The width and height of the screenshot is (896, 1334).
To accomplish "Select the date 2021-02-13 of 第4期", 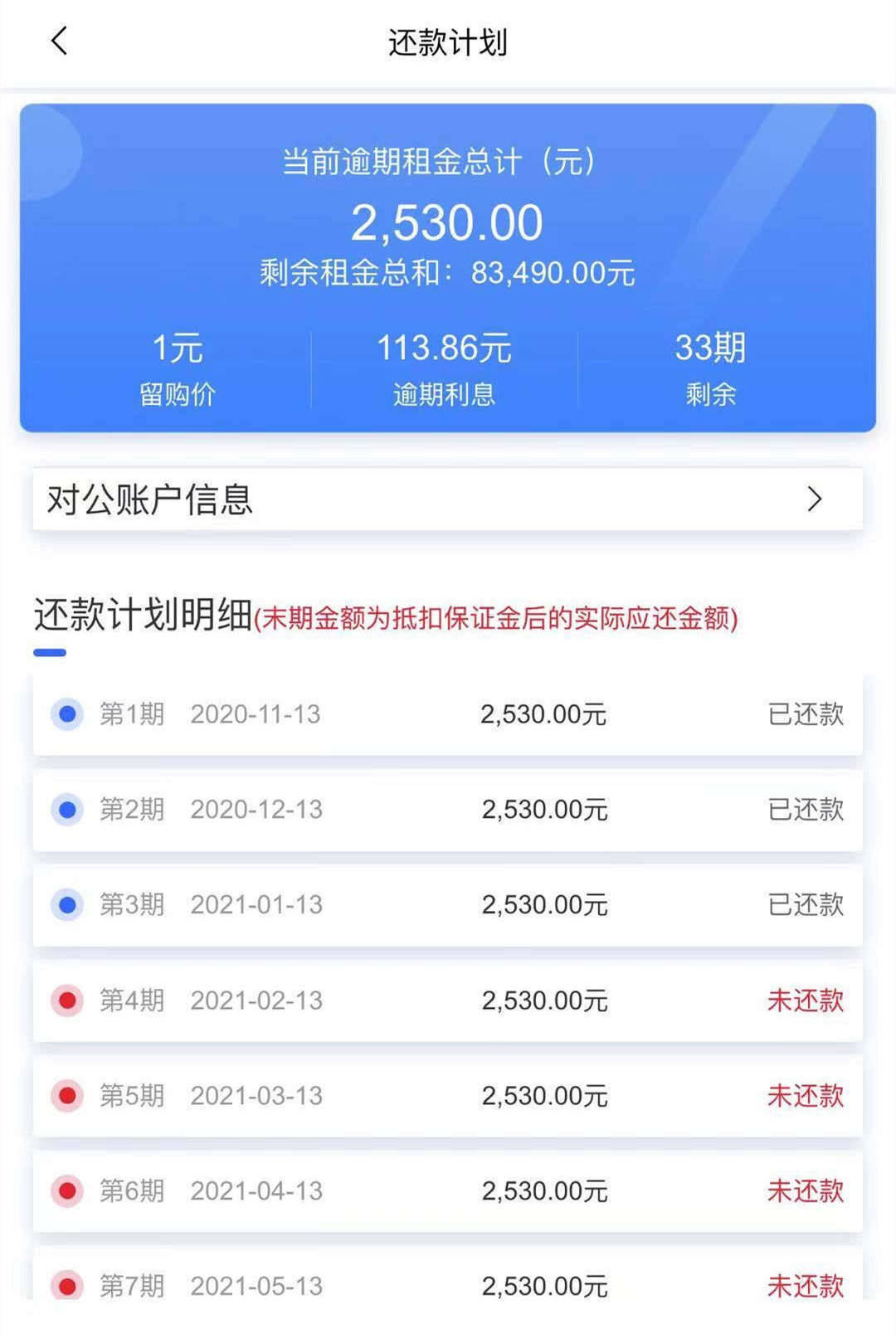I will tap(255, 1001).
